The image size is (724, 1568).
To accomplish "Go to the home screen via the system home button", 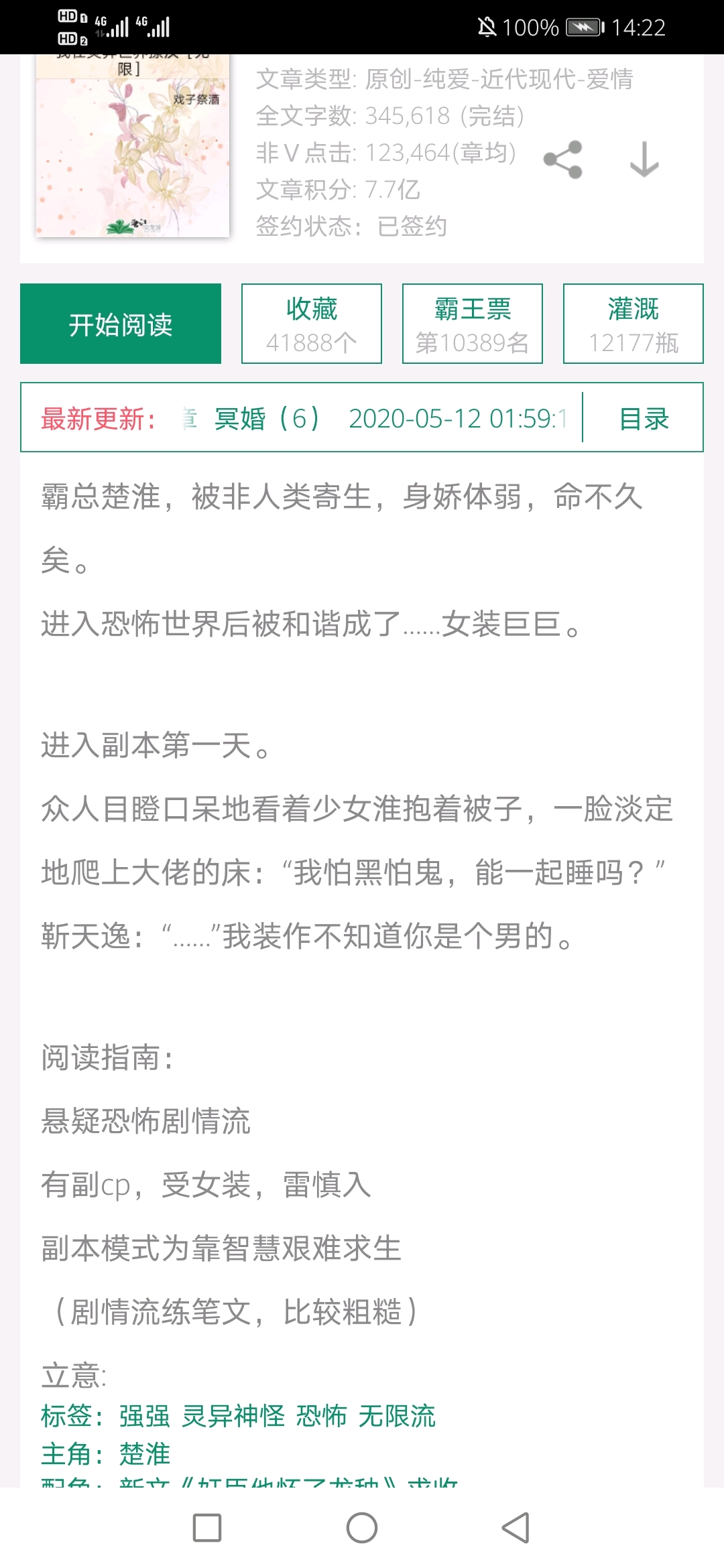I will tap(362, 1528).
